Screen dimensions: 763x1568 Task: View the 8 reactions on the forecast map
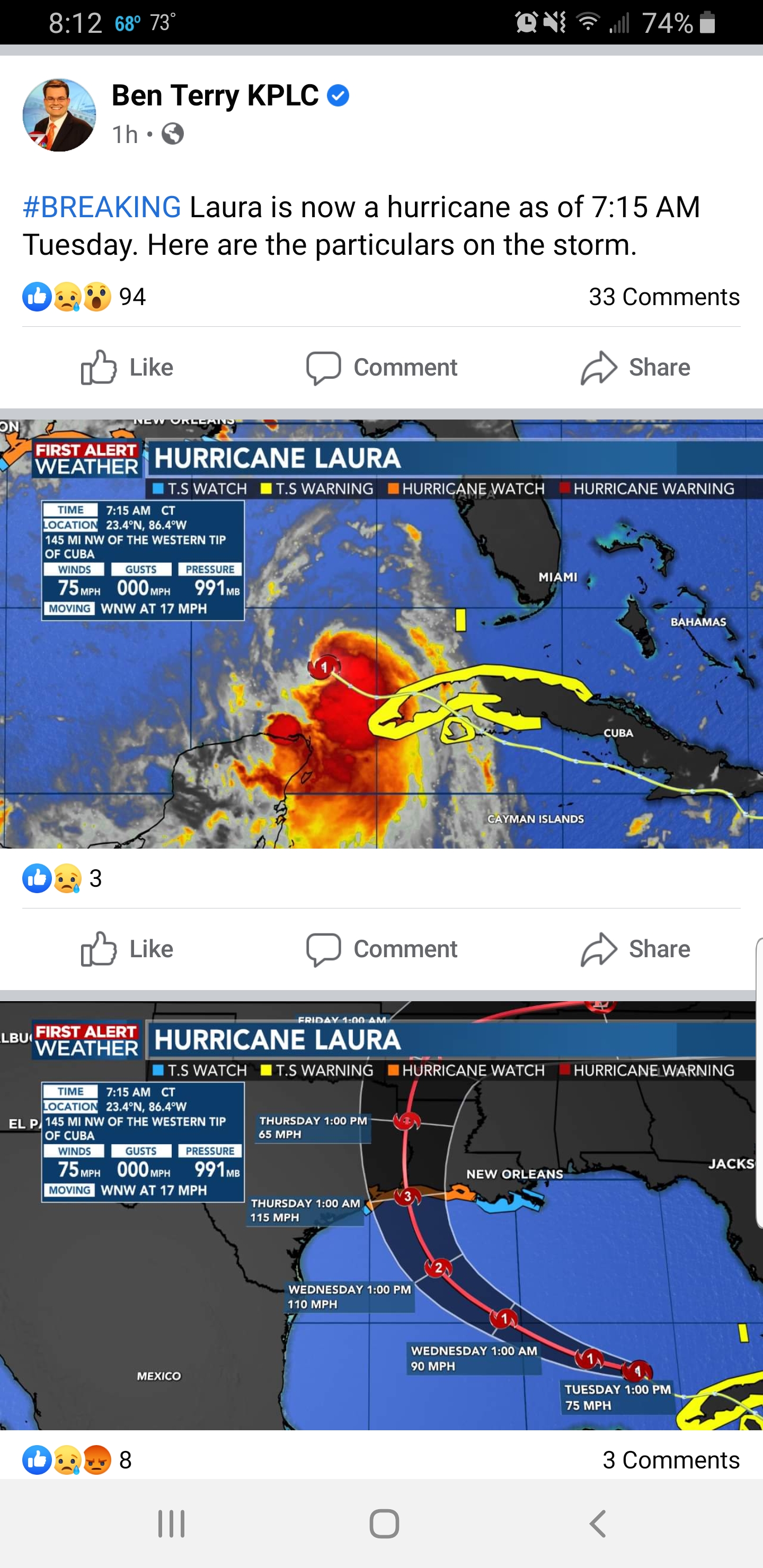click(77, 1460)
